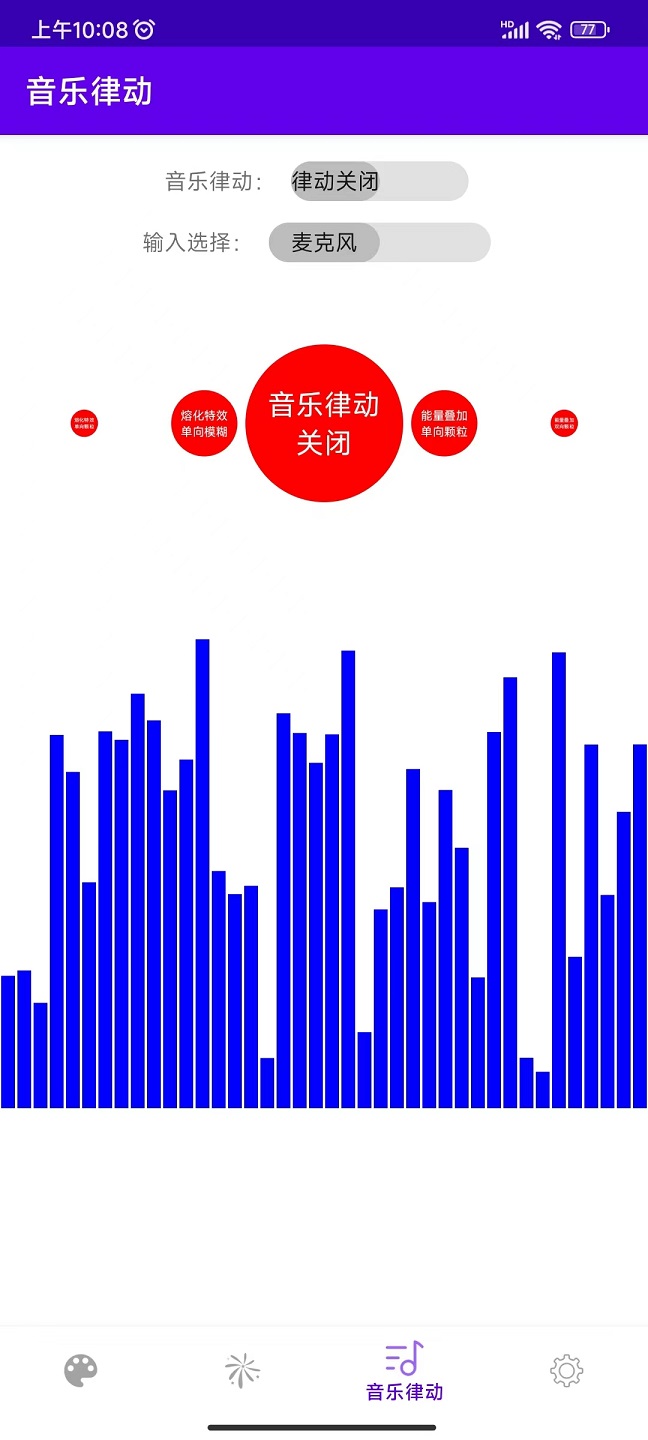Select the 音乐律动 bottom tab
This screenshot has width=648, height=1440.
point(405,1371)
